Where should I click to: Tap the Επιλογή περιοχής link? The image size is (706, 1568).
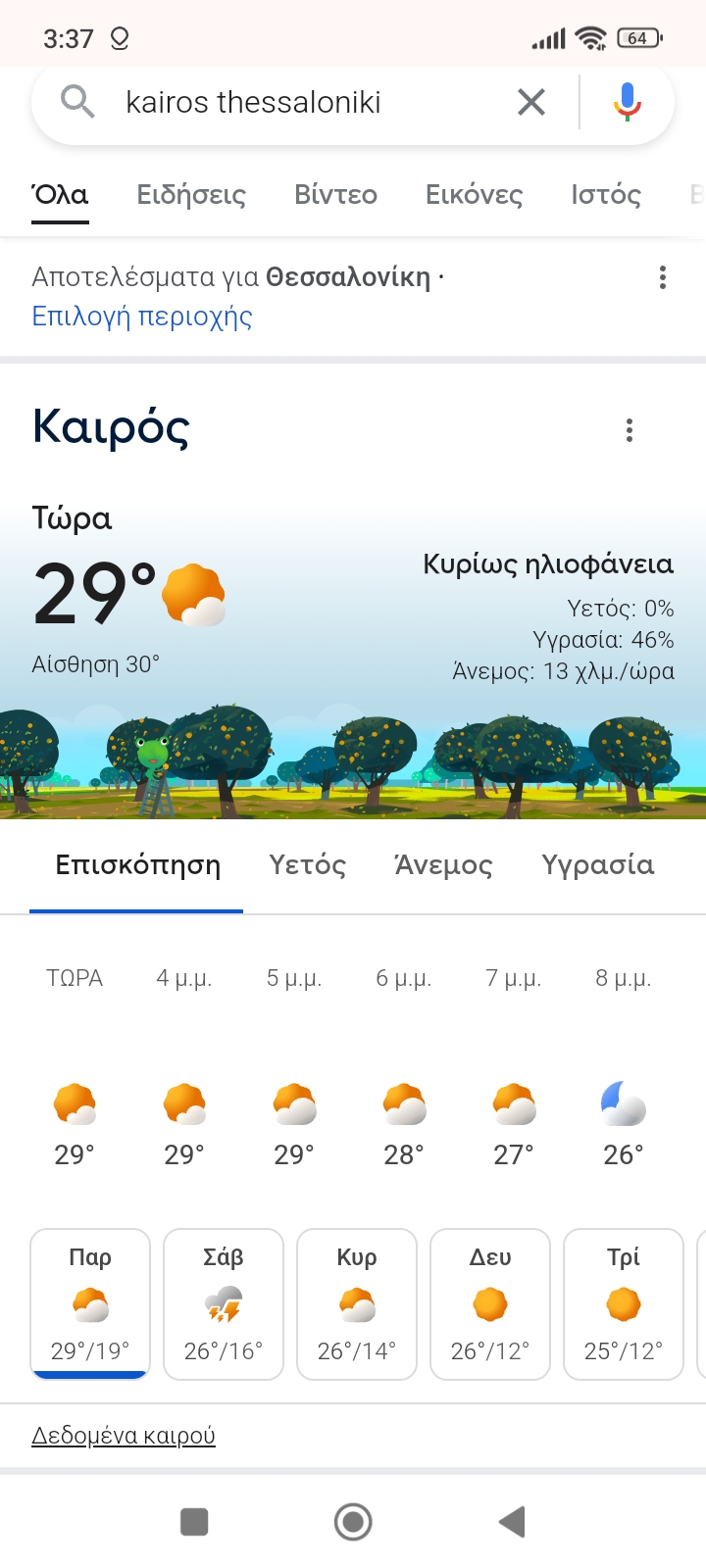pos(142,317)
